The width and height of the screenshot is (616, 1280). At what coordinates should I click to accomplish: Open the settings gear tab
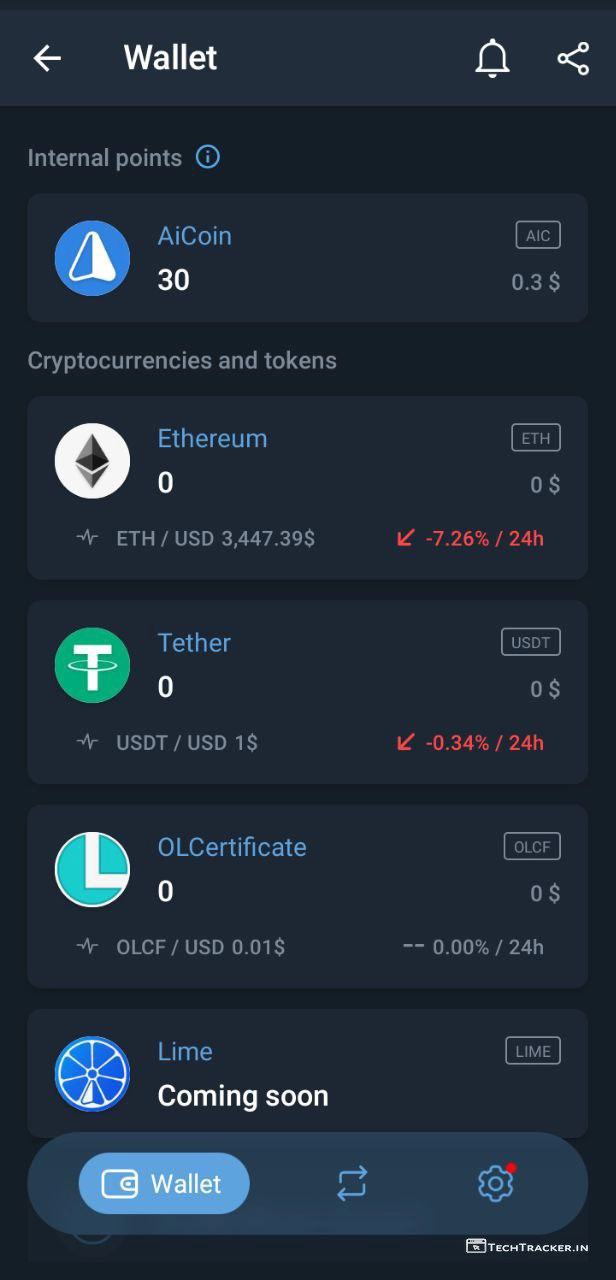point(495,1184)
